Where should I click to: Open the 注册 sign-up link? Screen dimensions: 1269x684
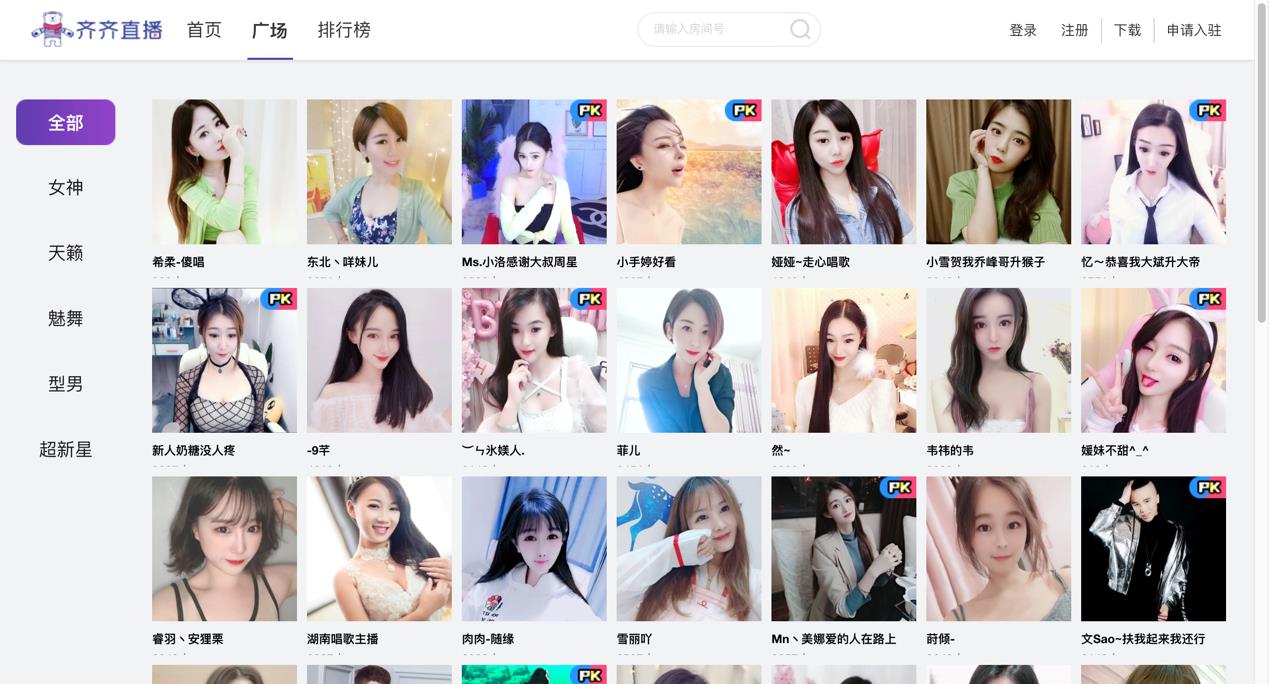pyautogui.click(x=1075, y=30)
